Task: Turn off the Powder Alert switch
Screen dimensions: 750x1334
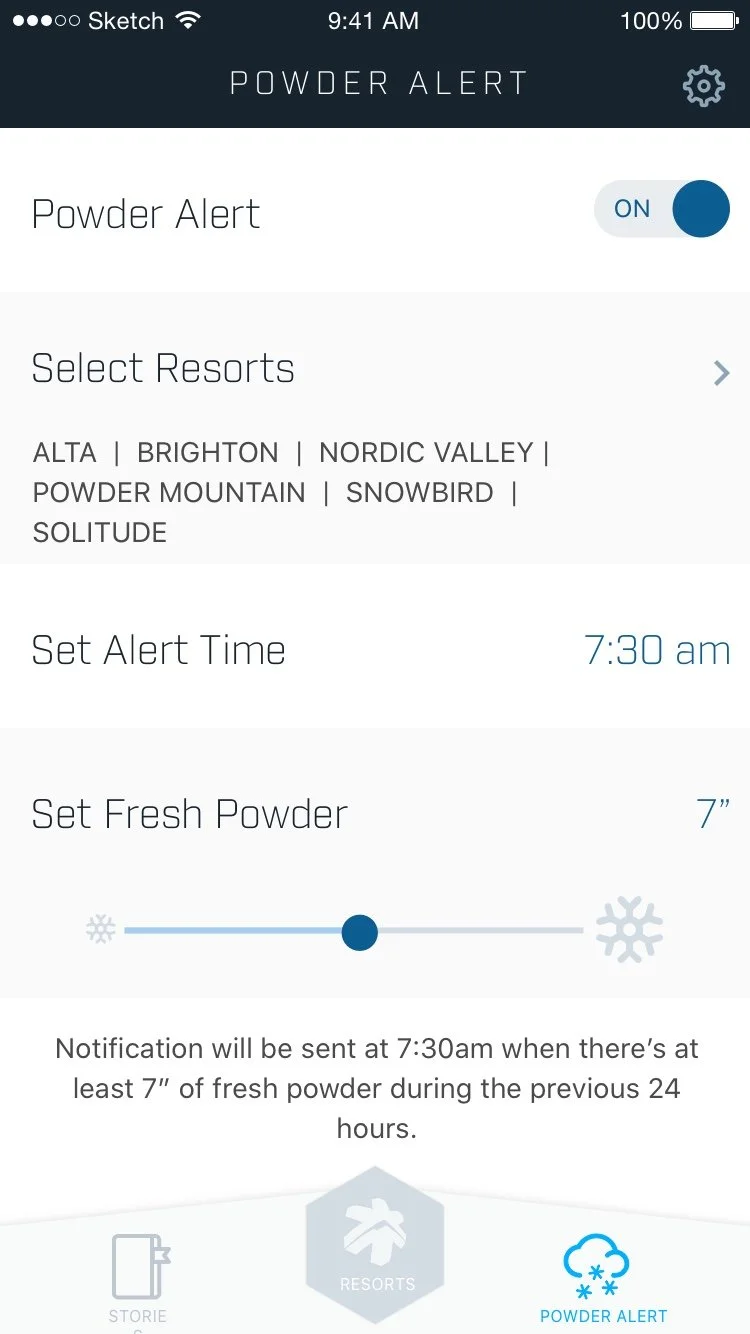Action: 662,209
